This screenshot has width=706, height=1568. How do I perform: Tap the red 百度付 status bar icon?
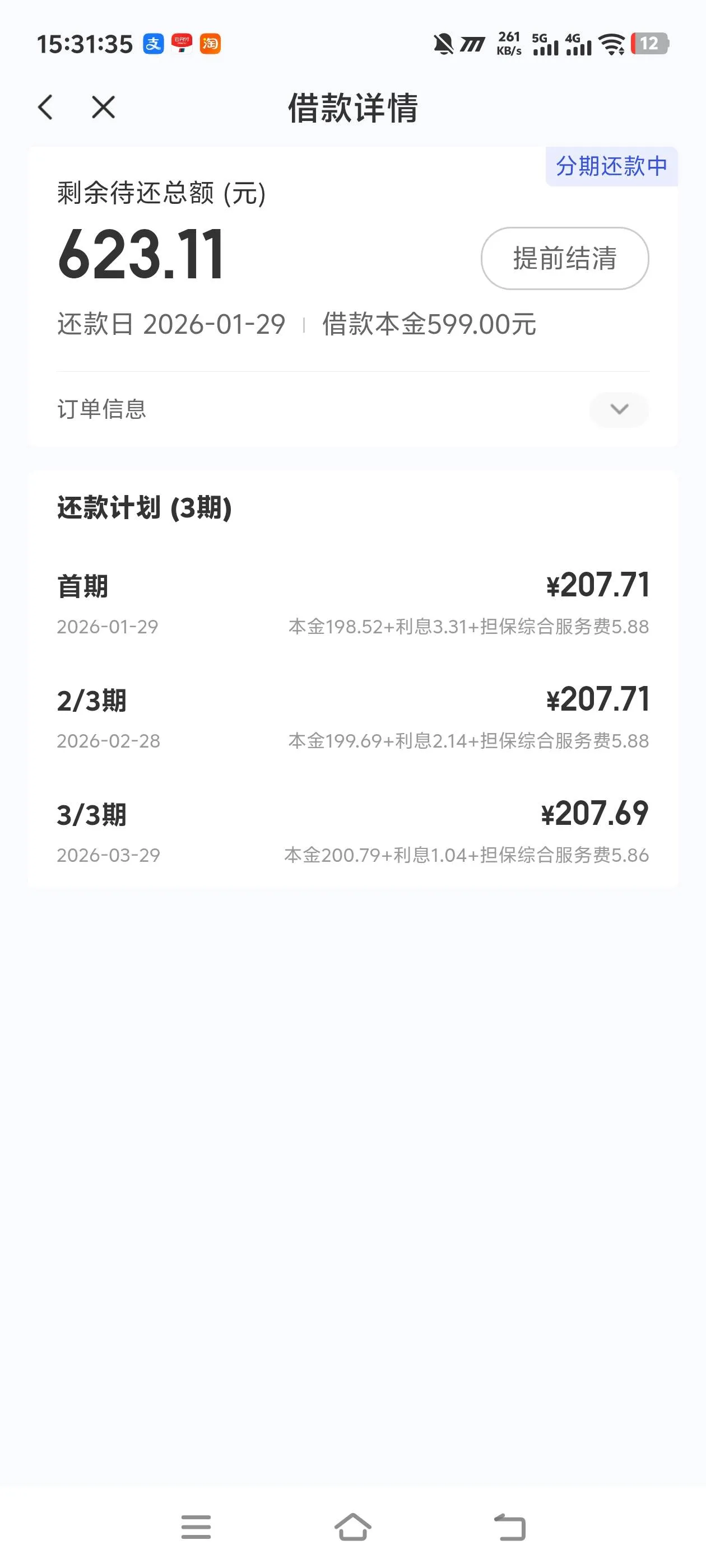pos(182,44)
